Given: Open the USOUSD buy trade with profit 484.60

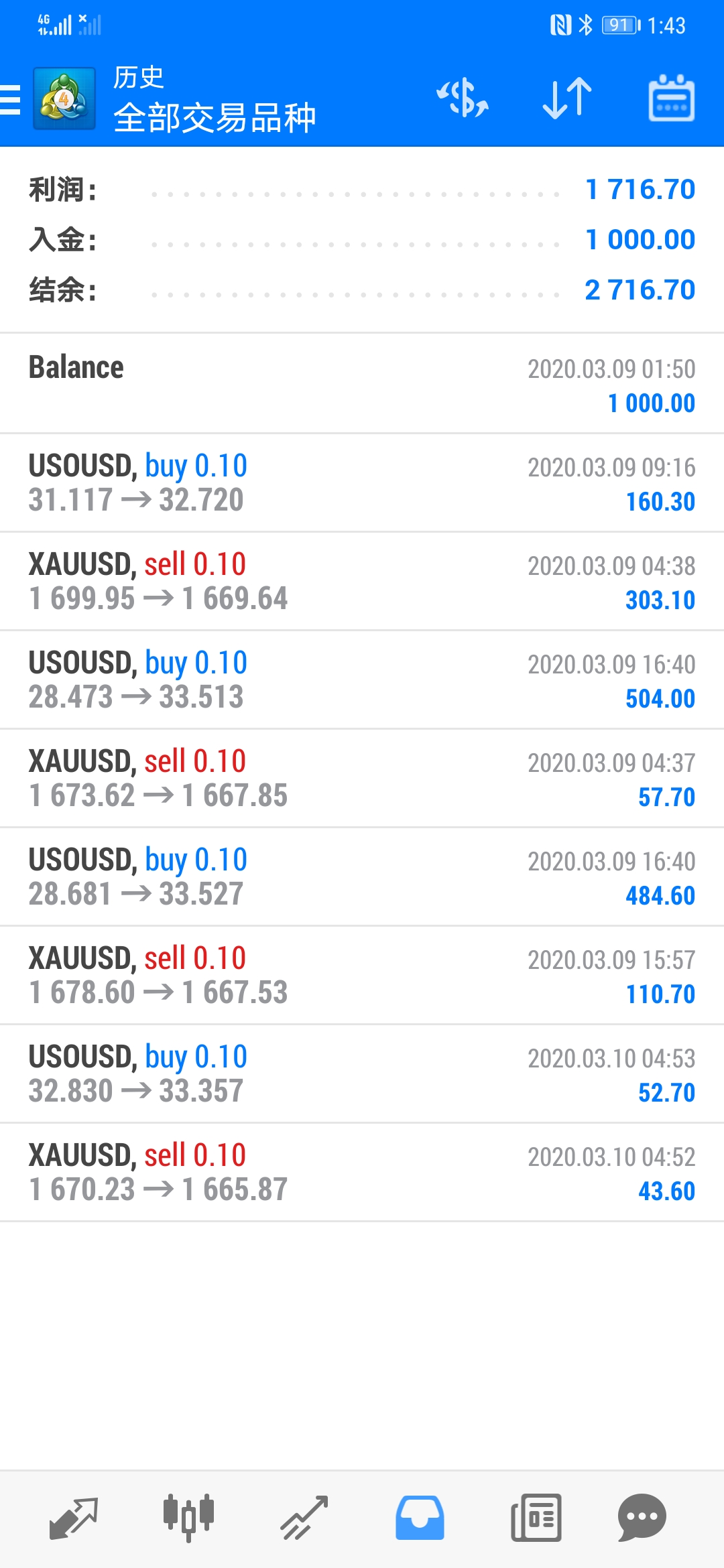Looking at the screenshot, I should 362,877.
